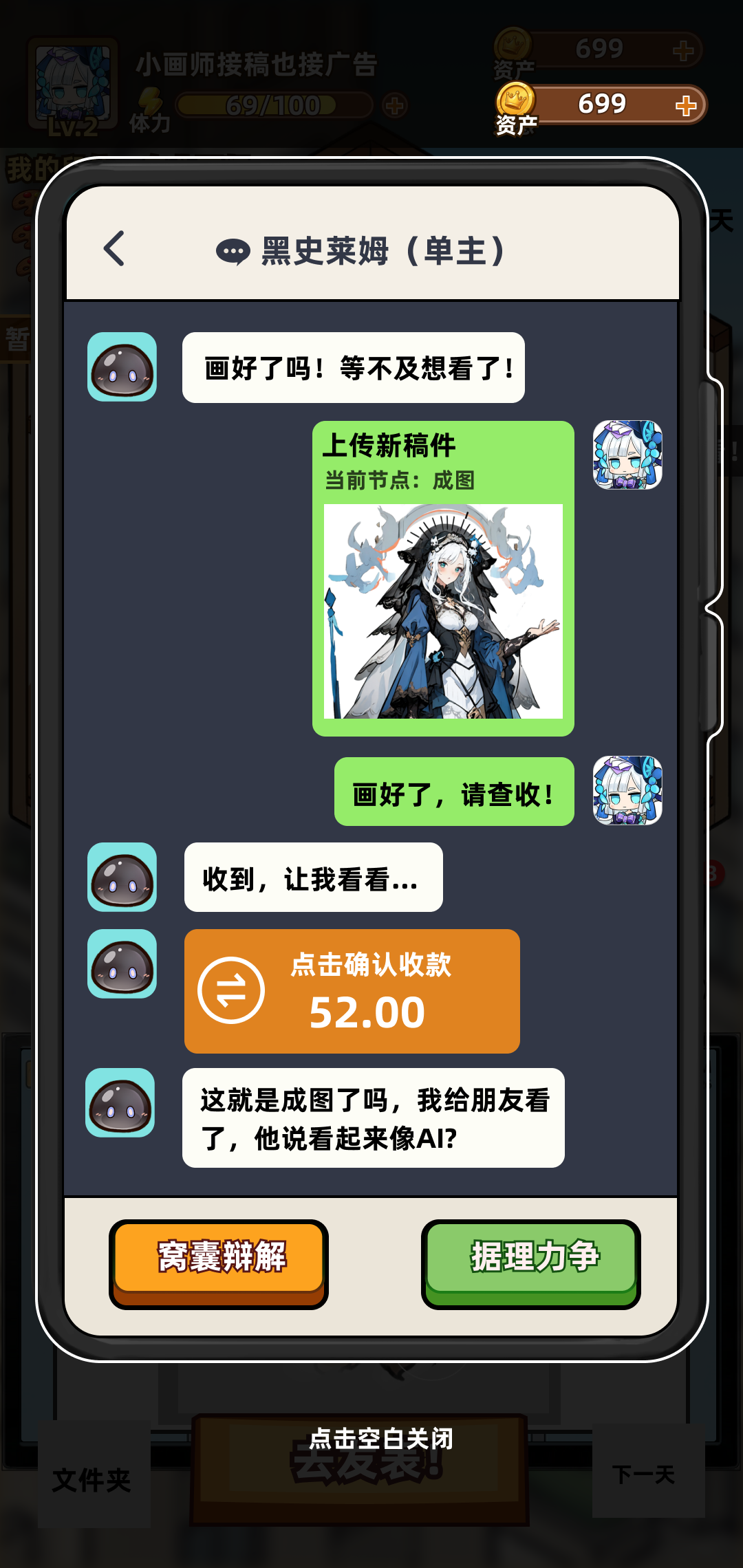Choose the 窝囊辩解 reply

coord(219,1259)
